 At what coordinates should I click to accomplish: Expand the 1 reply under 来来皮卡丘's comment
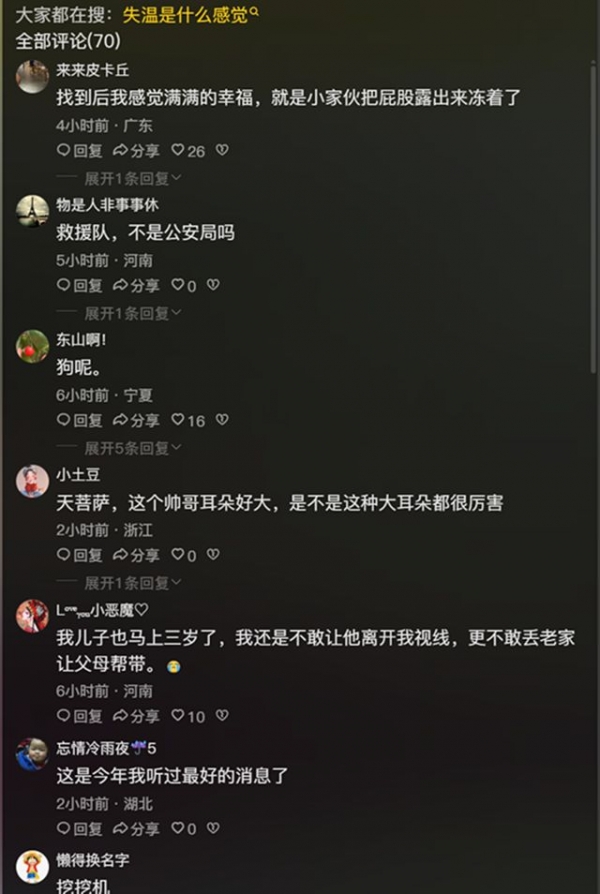pyautogui.click(x=132, y=179)
